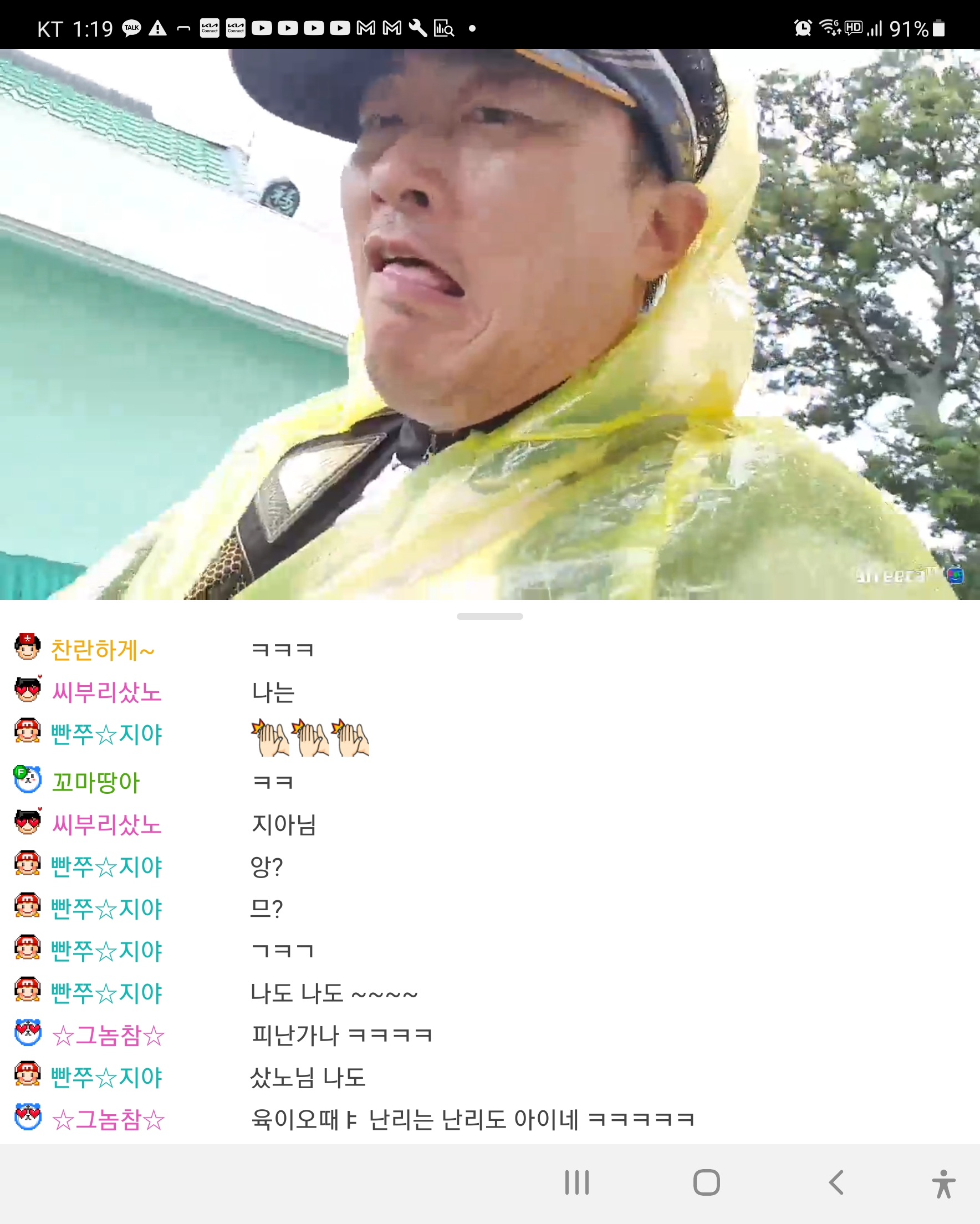Image resolution: width=980 pixels, height=1224 pixels.
Task: Open the profile of chatter 꼬마땅아
Action: point(95,782)
